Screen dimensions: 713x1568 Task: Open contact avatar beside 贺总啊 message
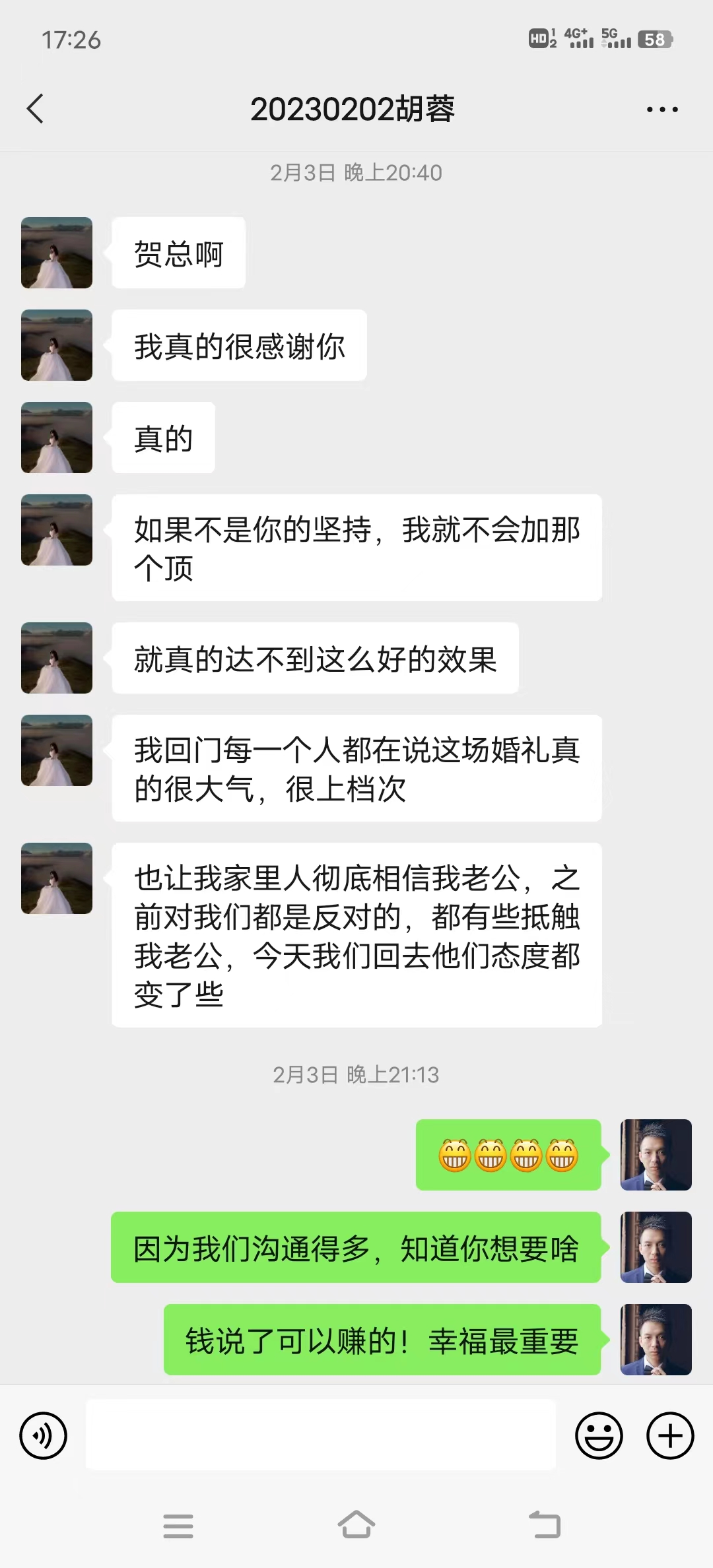pos(57,253)
